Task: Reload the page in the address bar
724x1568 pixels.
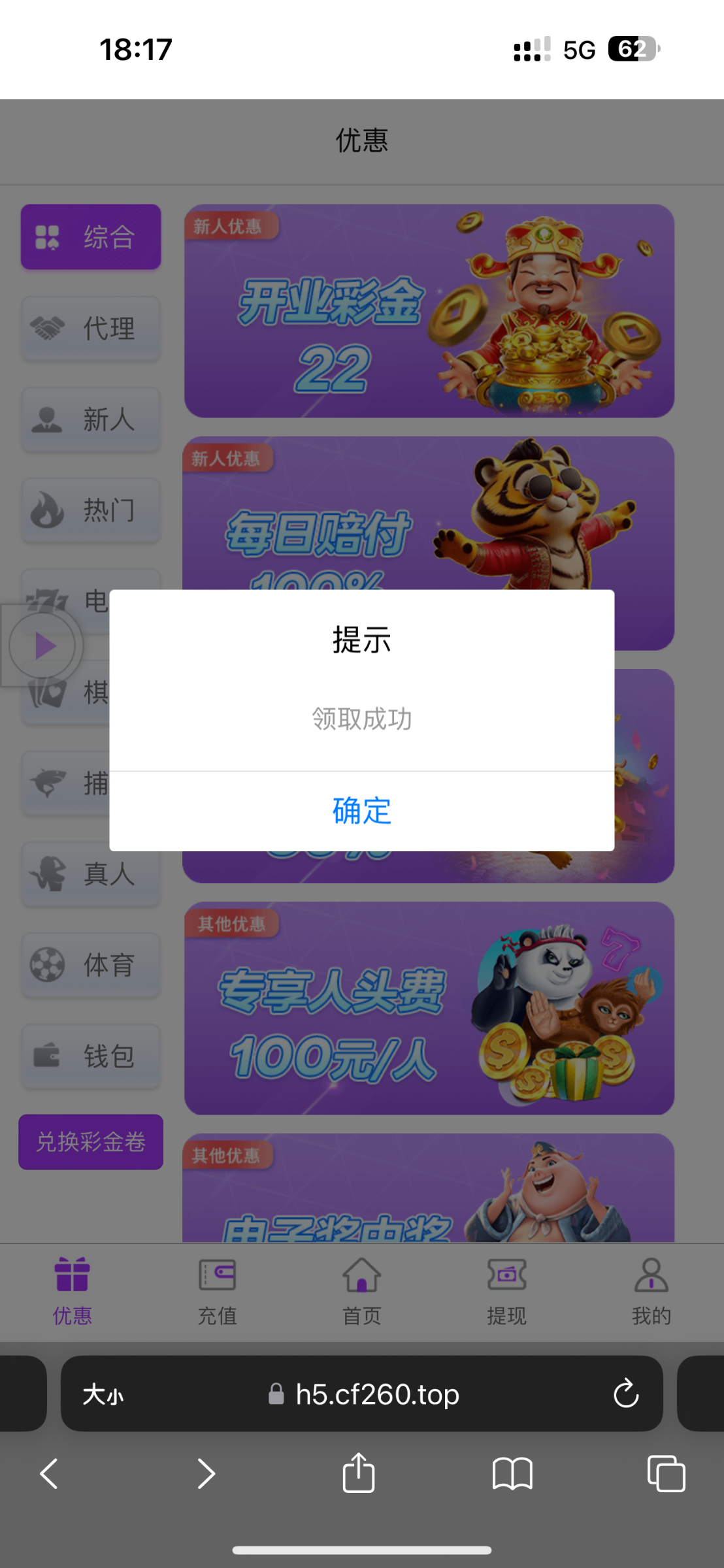Action: pos(625,1394)
